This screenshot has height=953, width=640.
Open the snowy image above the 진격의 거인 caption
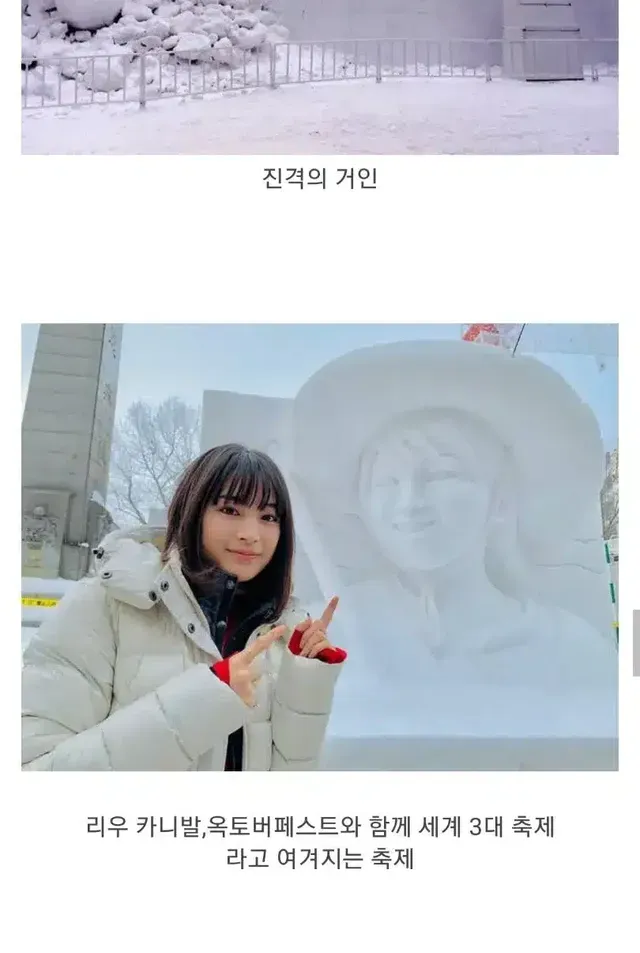coord(320,77)
